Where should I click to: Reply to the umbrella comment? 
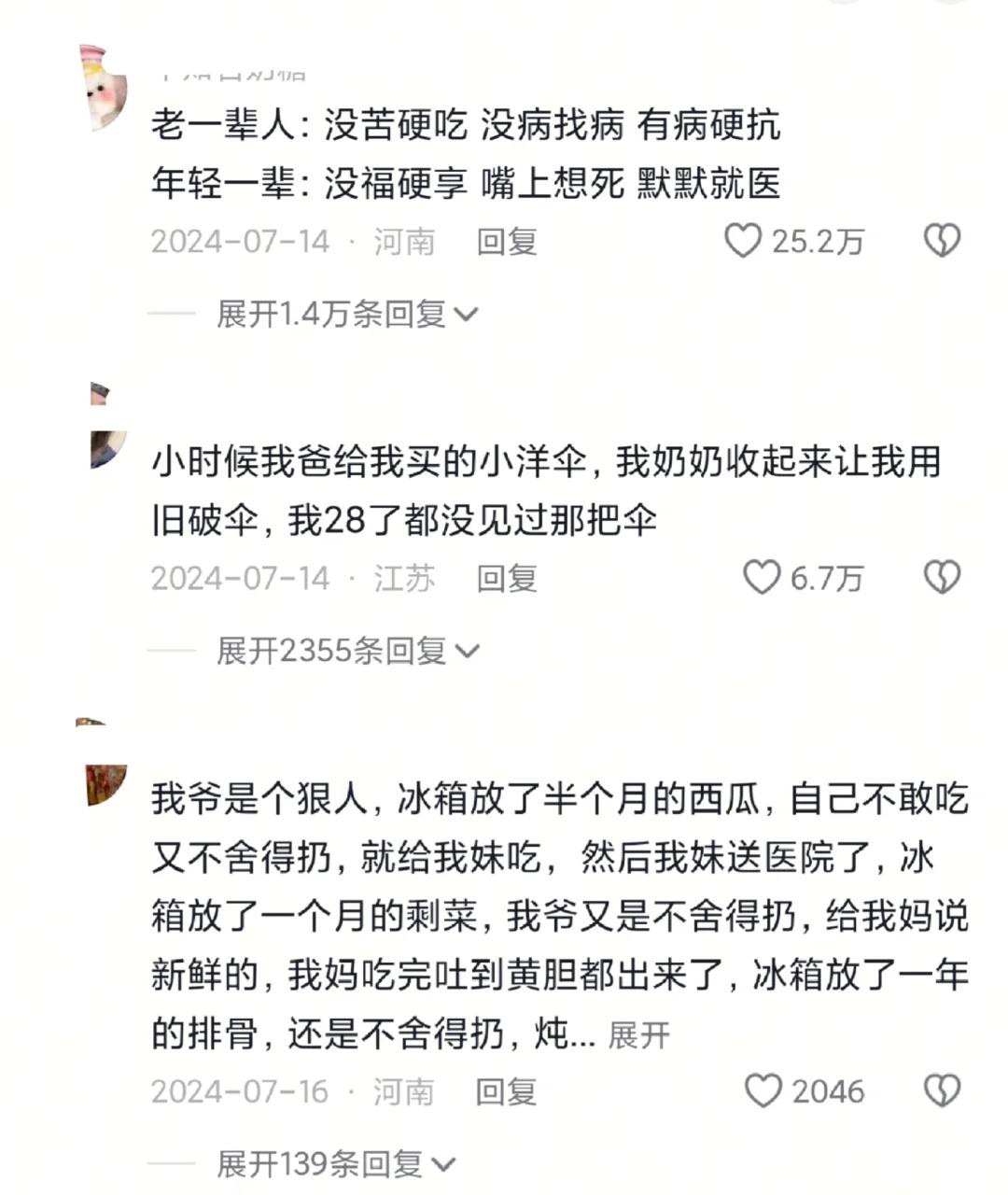pos(505,577)
